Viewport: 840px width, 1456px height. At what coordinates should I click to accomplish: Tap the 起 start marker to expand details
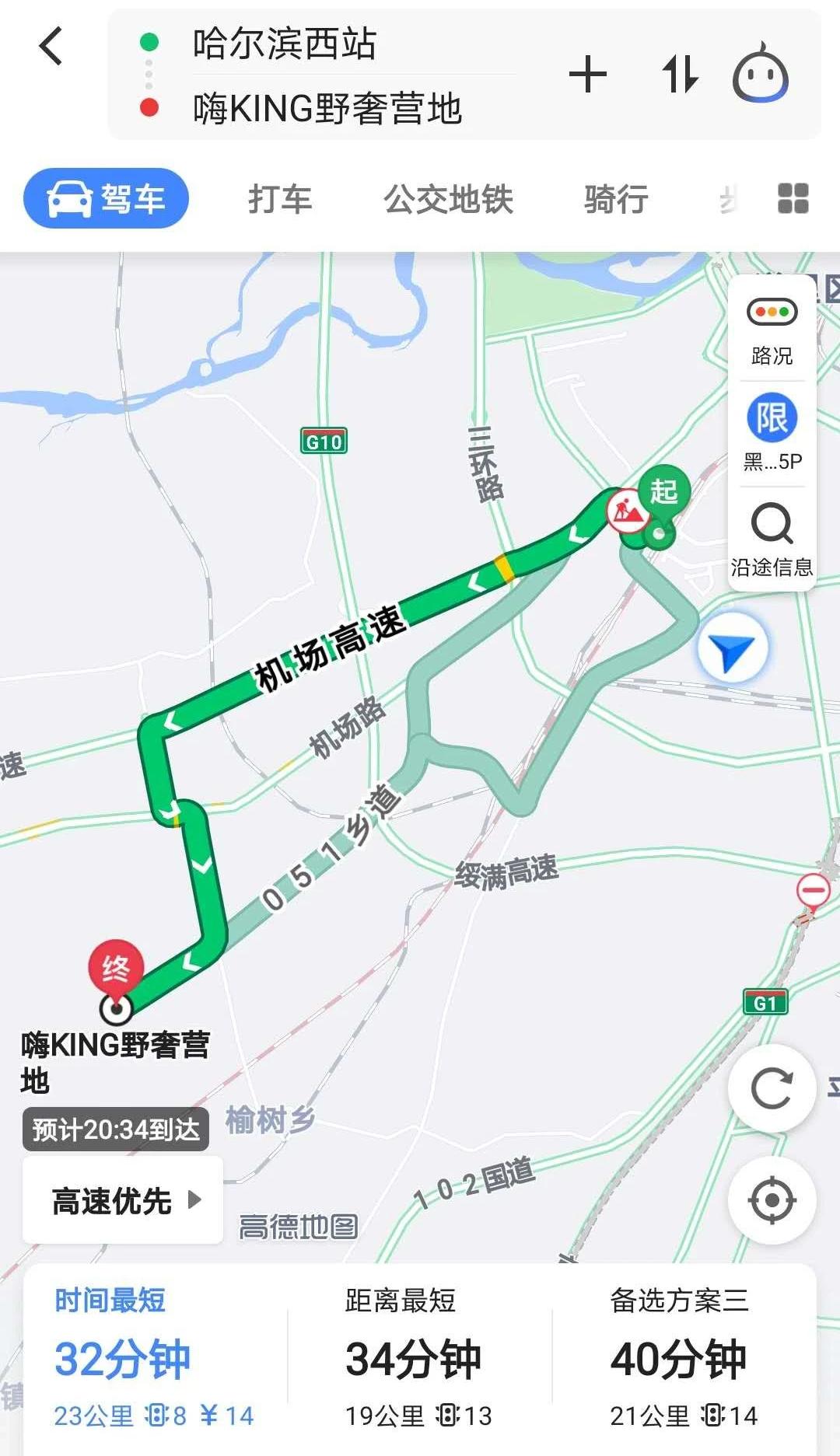(663, 492)
